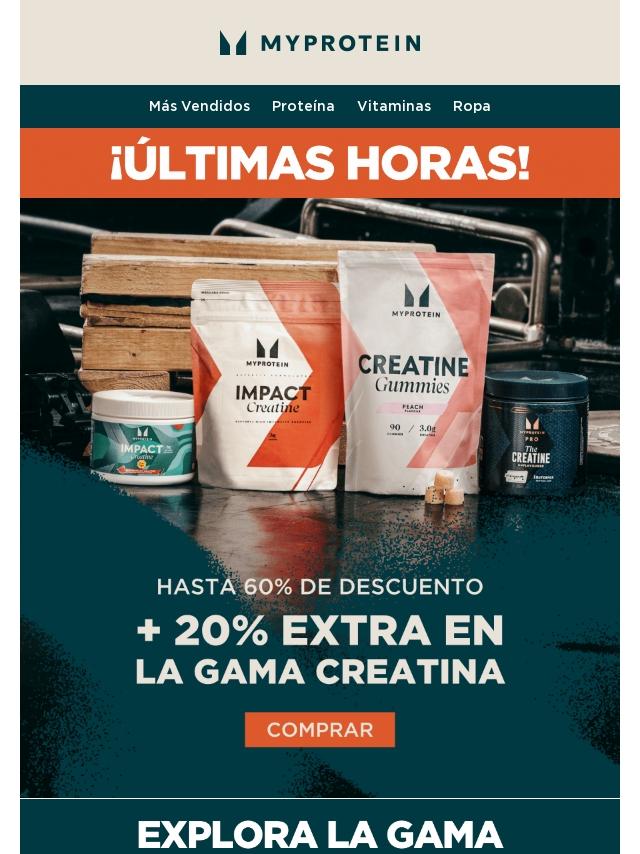Go to the Proteína section
The image size is (640, 854).
[303, 106]
